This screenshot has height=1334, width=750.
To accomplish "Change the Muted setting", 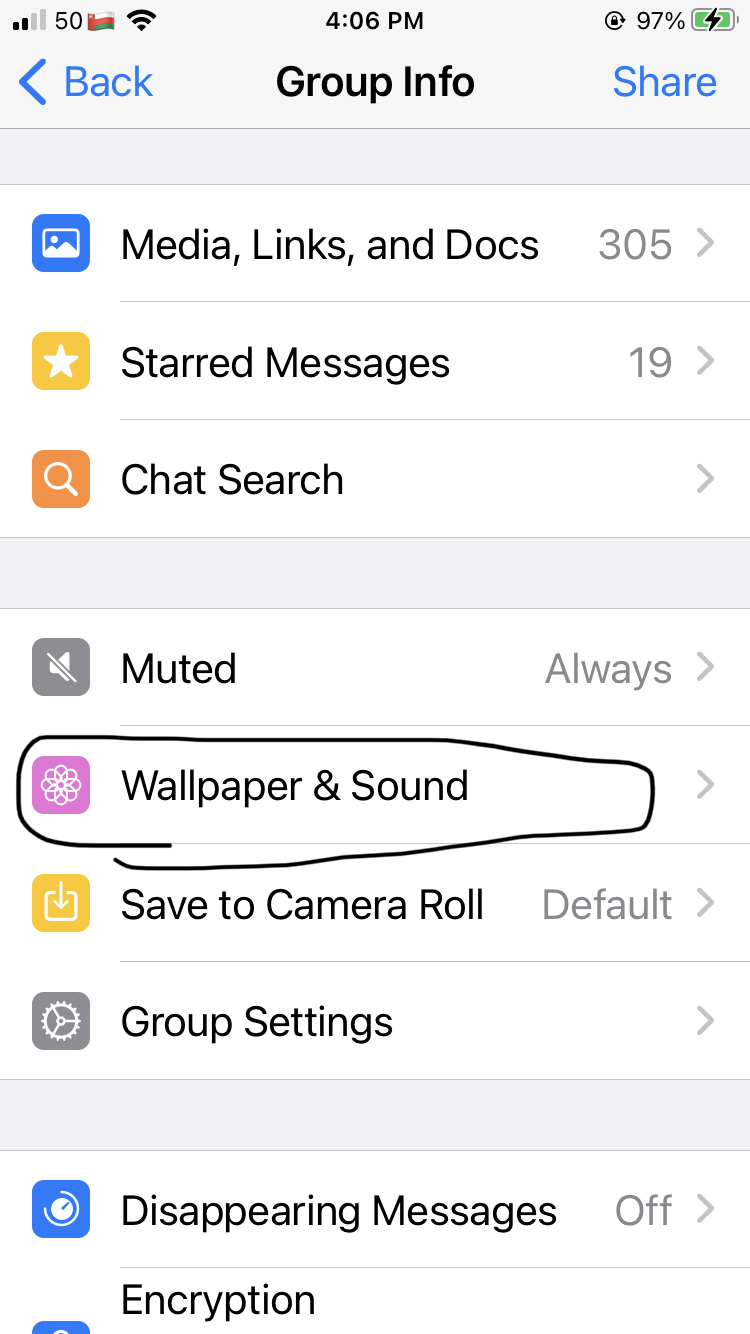I will click(x=375, y=668).
